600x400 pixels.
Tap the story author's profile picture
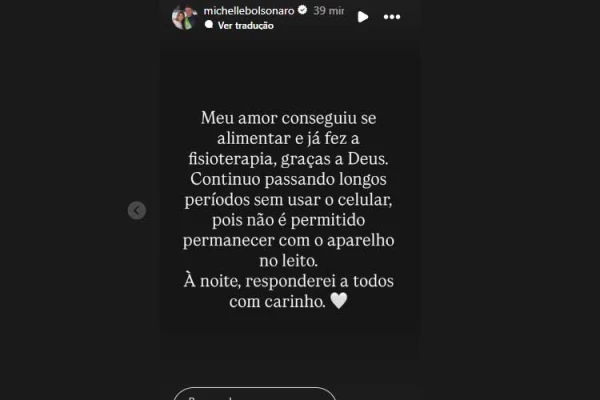click(182, 16)
